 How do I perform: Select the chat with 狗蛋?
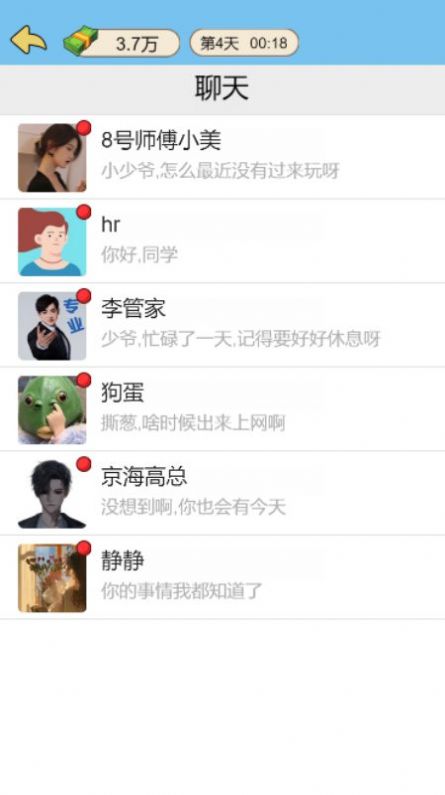(222, 410)
